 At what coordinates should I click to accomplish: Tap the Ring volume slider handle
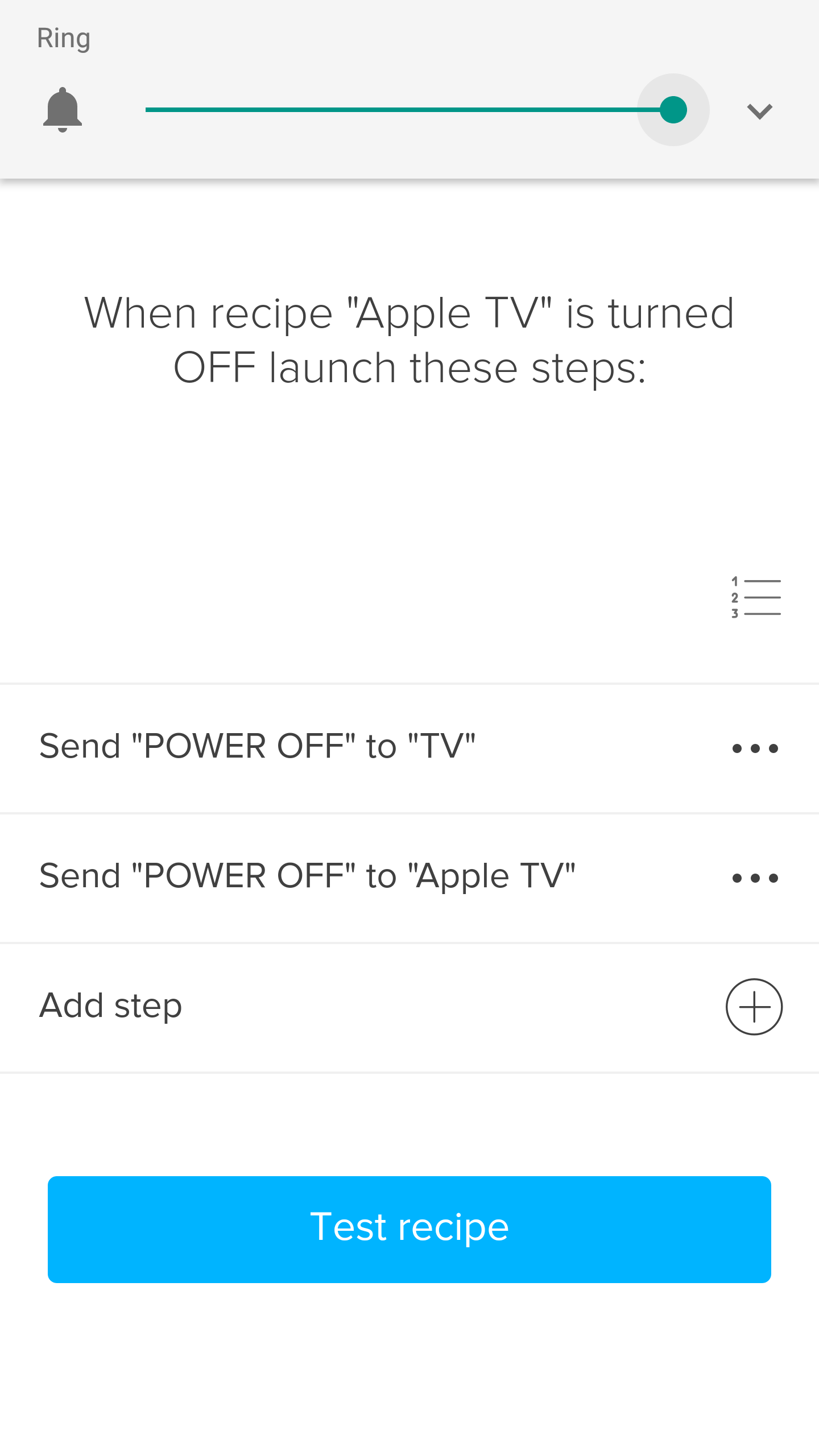(673, 110)
